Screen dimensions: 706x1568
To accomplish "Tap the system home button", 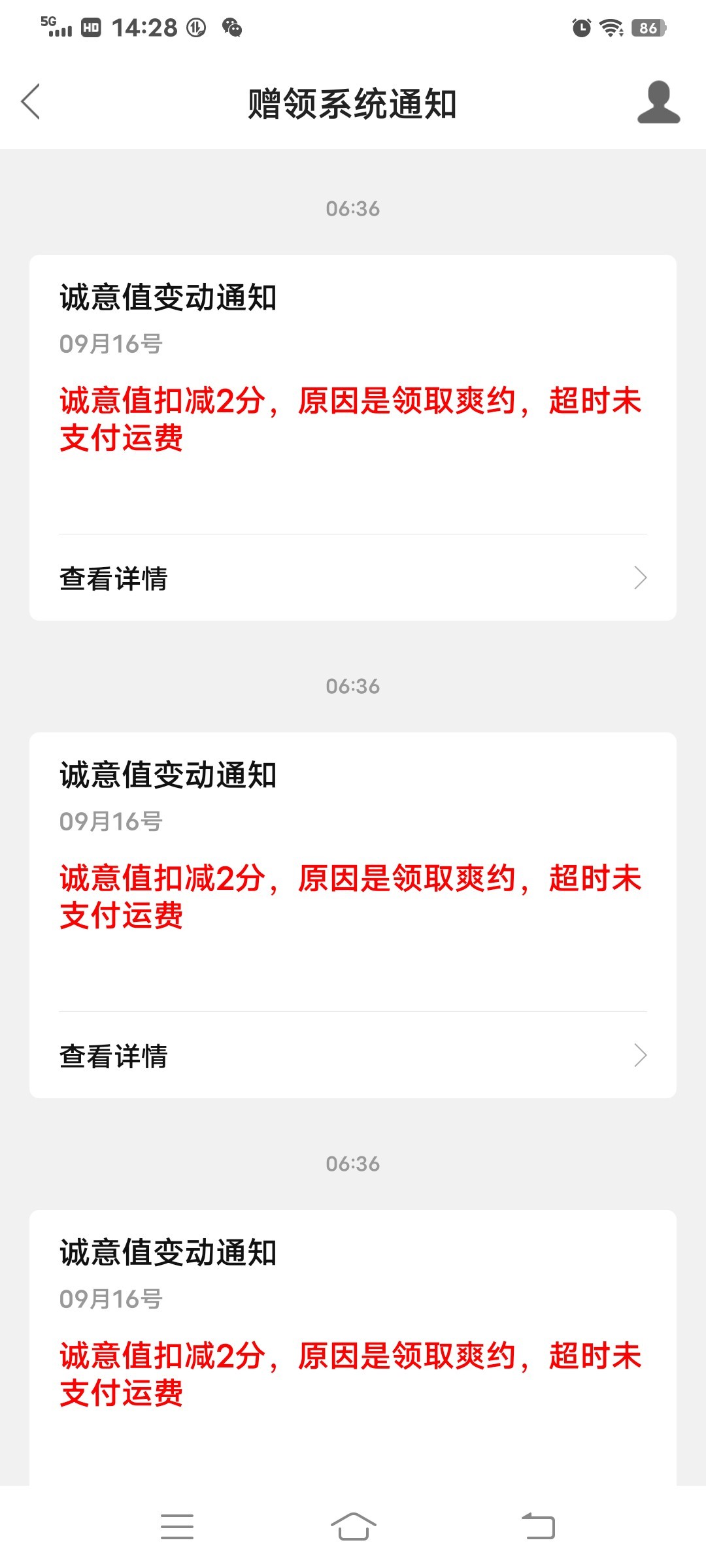I will coord(353,1526).
